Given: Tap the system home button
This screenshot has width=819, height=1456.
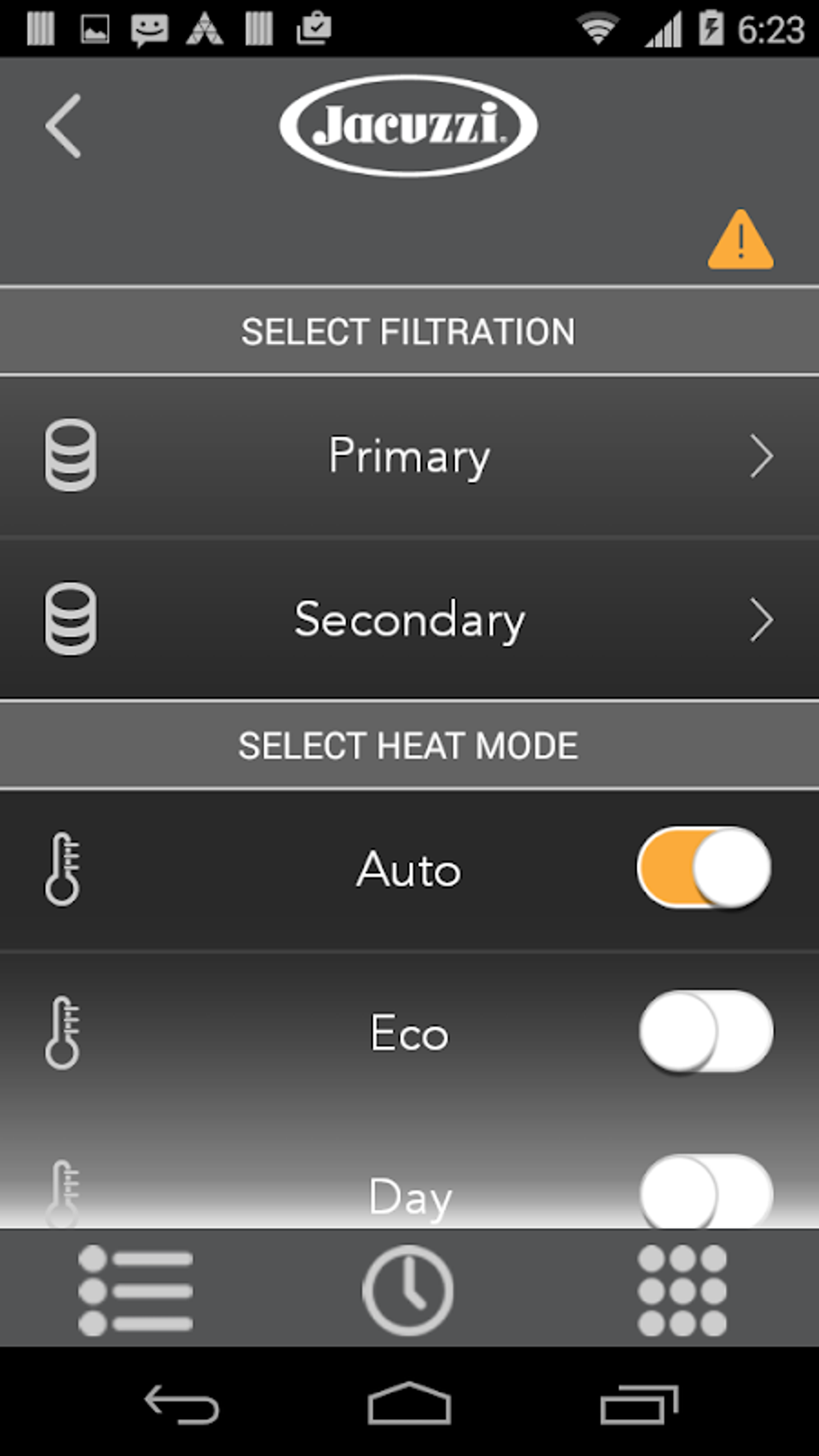Looking at the screenshot, I should [x=409, y=1403].
